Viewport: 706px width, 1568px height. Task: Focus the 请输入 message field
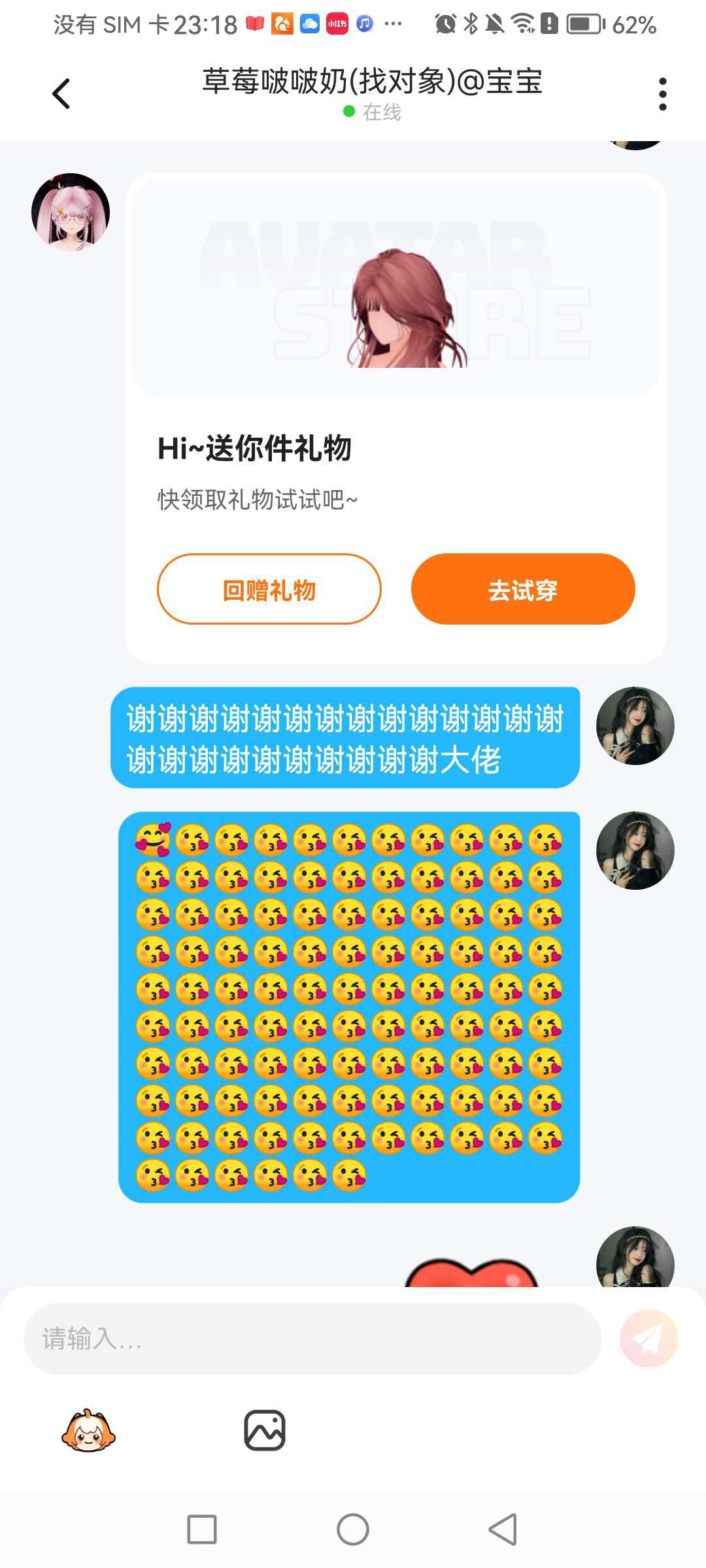point(312,1339)
